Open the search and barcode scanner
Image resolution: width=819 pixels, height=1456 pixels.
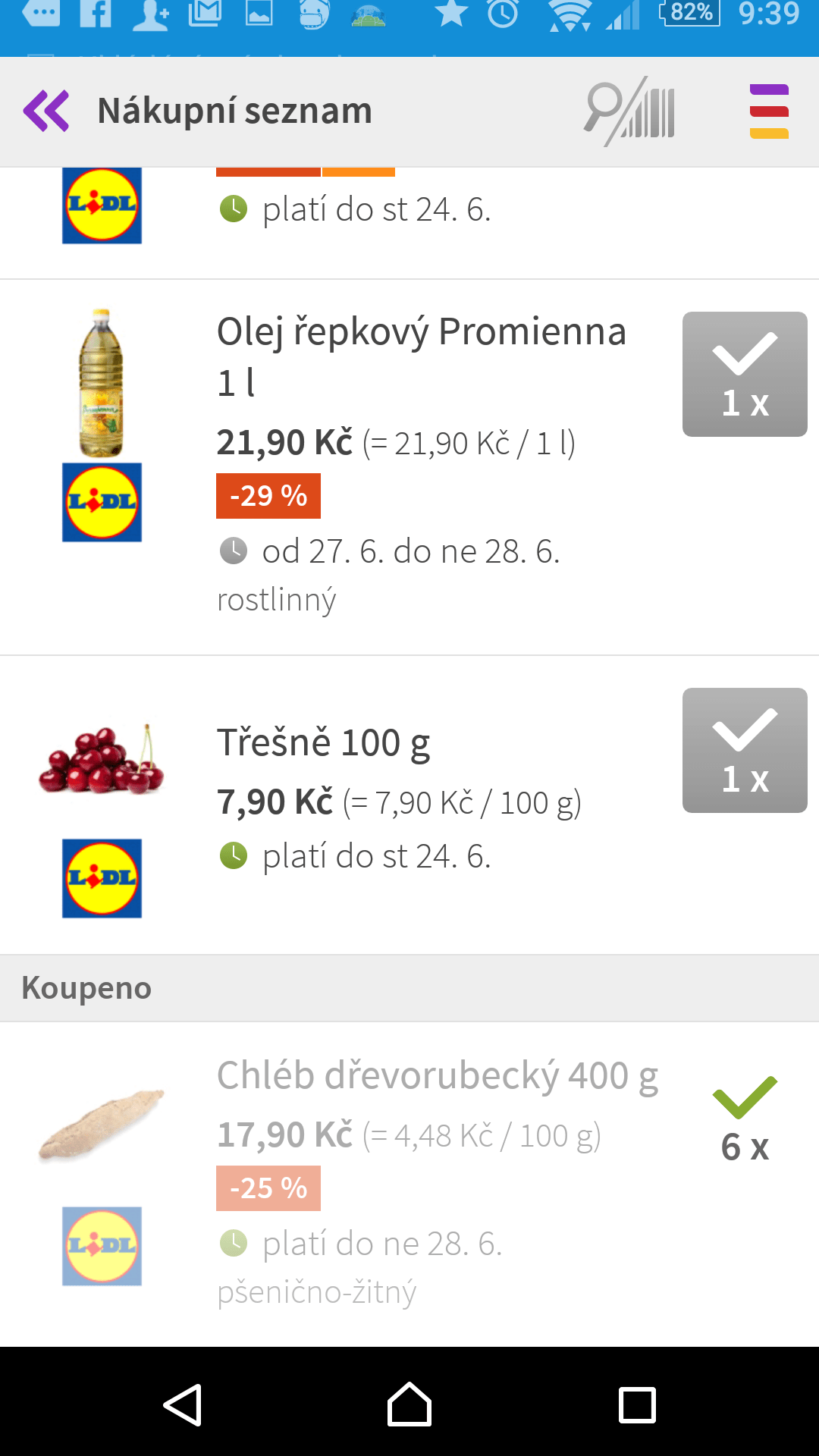(629, 111)
